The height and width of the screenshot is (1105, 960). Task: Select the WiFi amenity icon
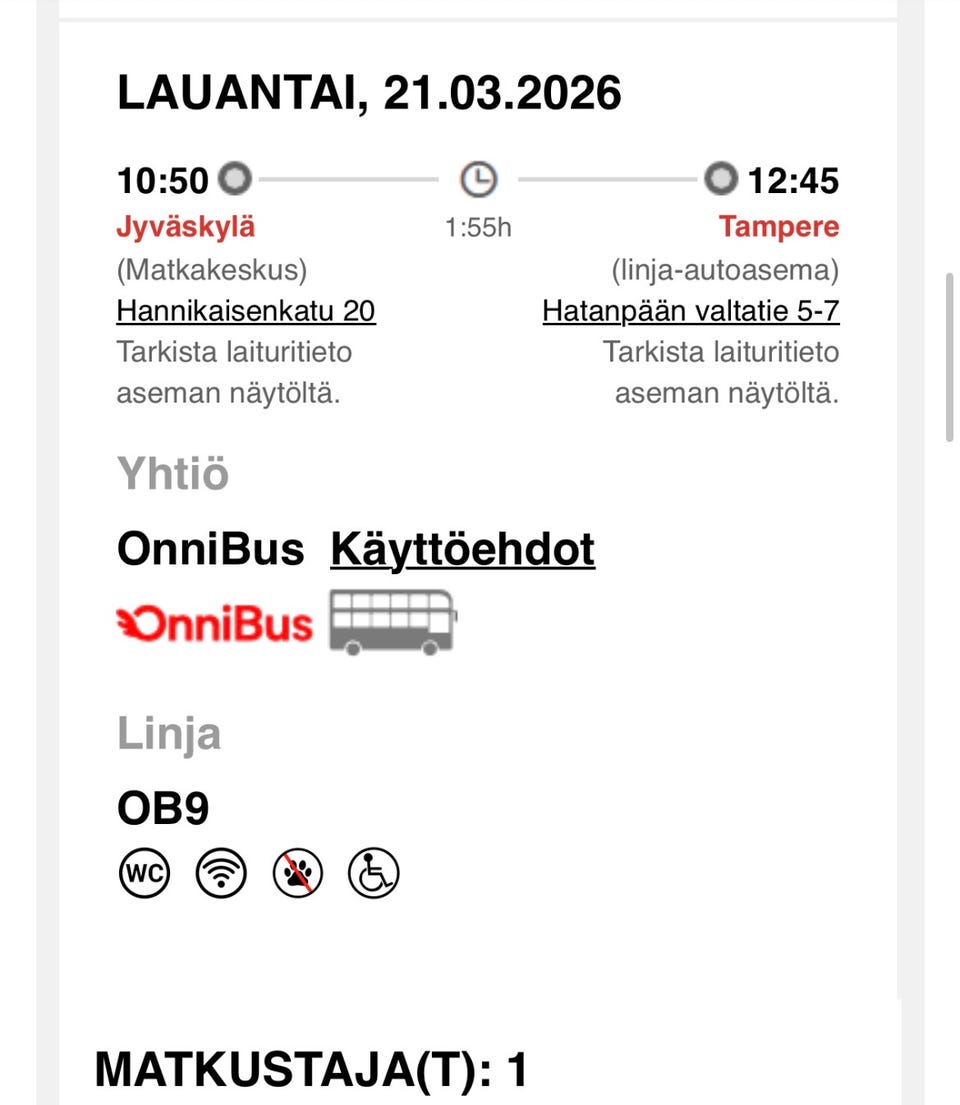point(220,872)
